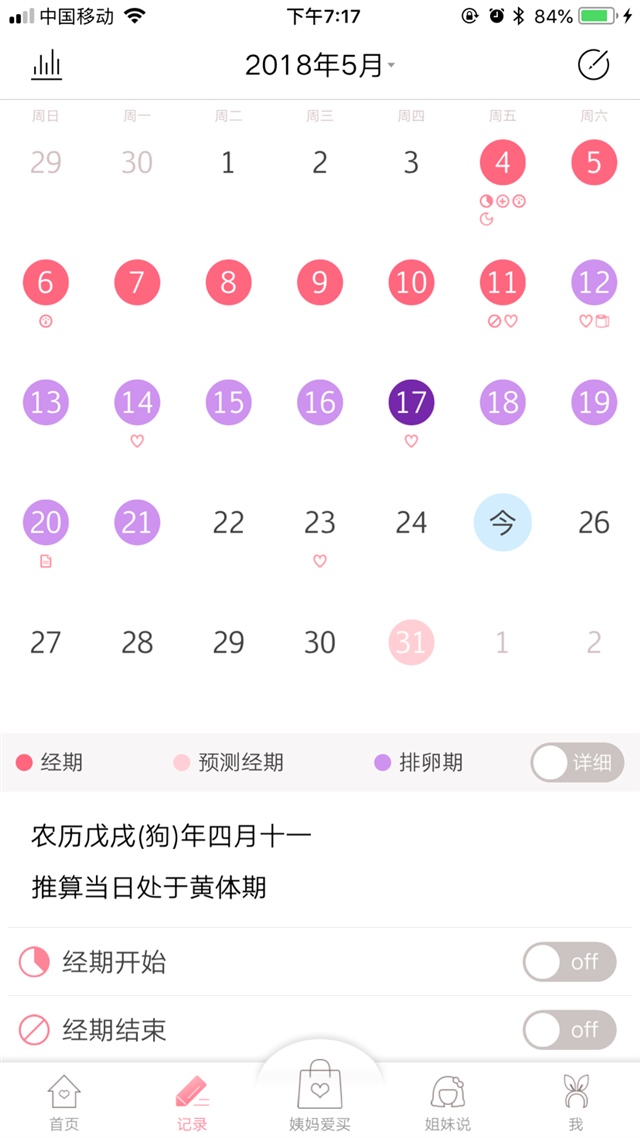Open the compass icon at top right
This screenshot has height=1138, width=640.
click(593, 66)
